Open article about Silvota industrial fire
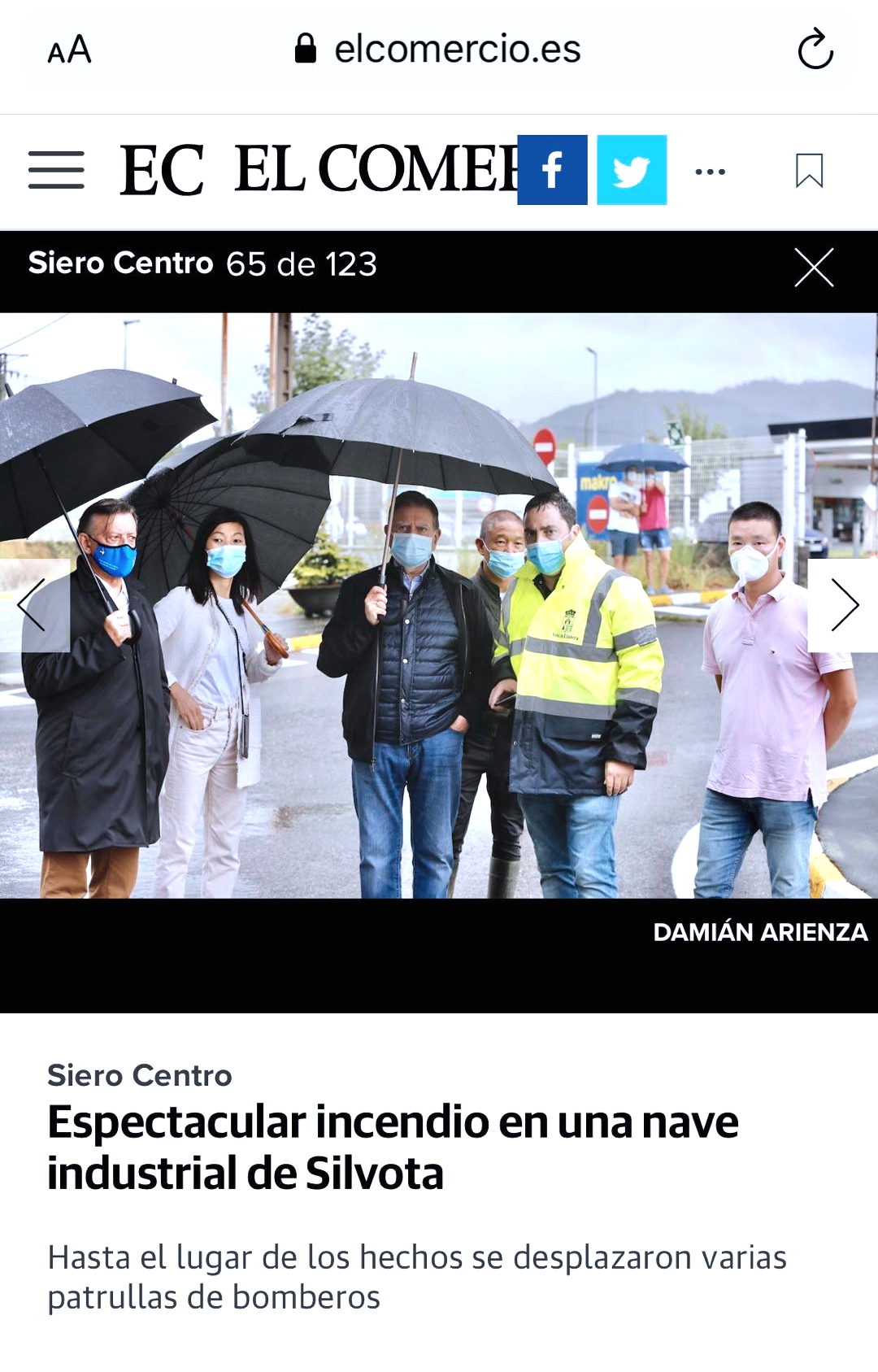 point(393,1147)
